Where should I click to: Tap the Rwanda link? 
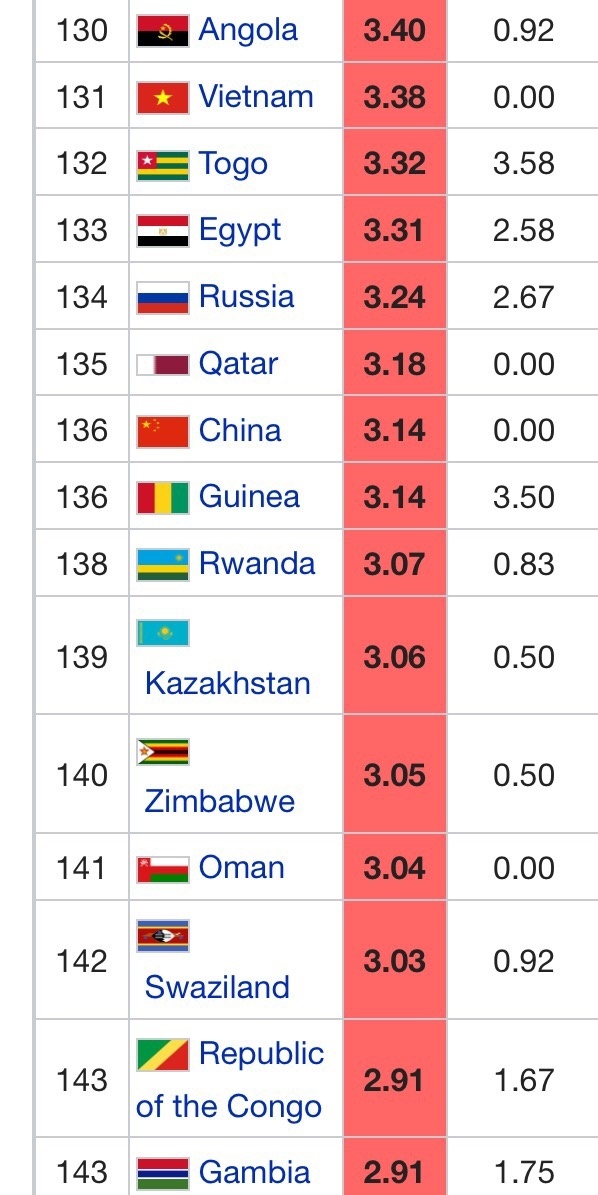tap(257, 563)
